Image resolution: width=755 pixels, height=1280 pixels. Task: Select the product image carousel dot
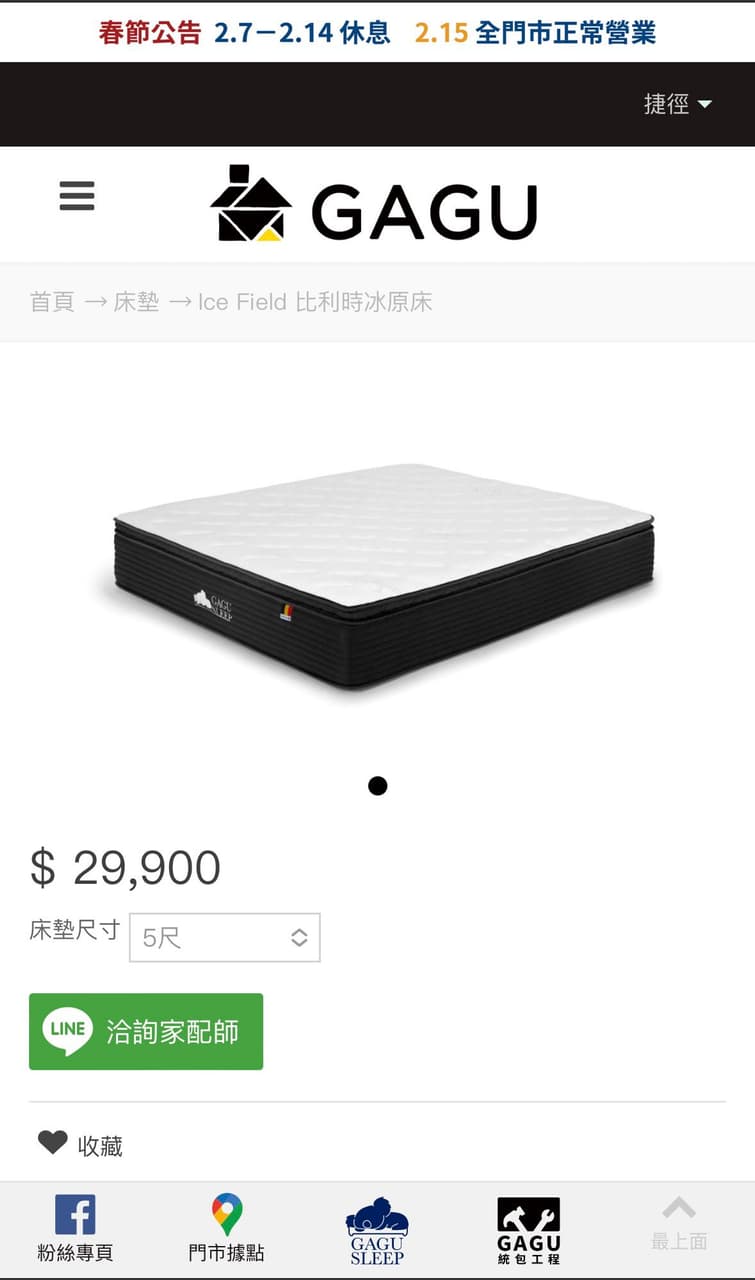(x=377, y=786)
